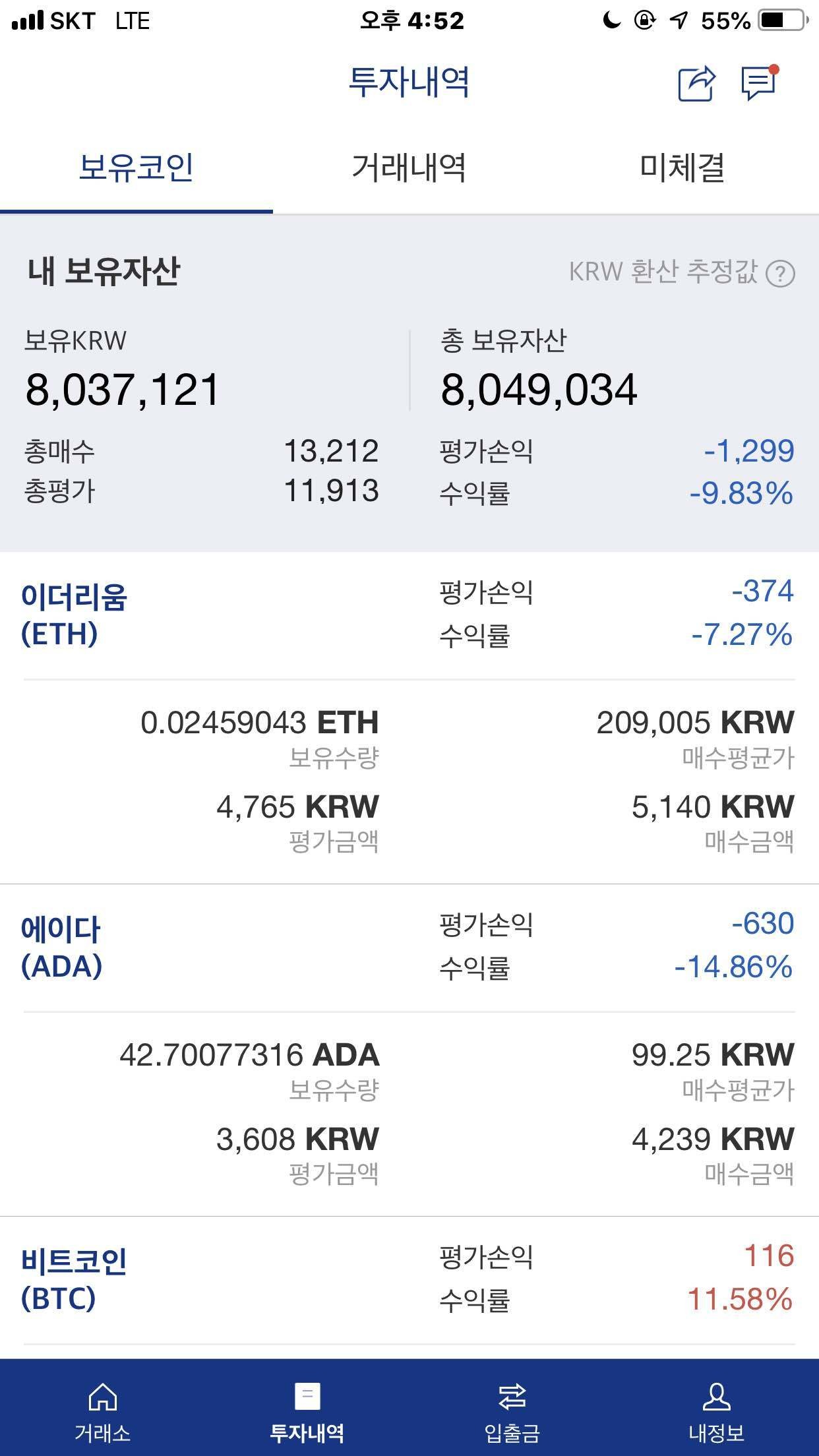Open the chat icon with notification dot
The image size is (819, 1456).
(757, 84)
